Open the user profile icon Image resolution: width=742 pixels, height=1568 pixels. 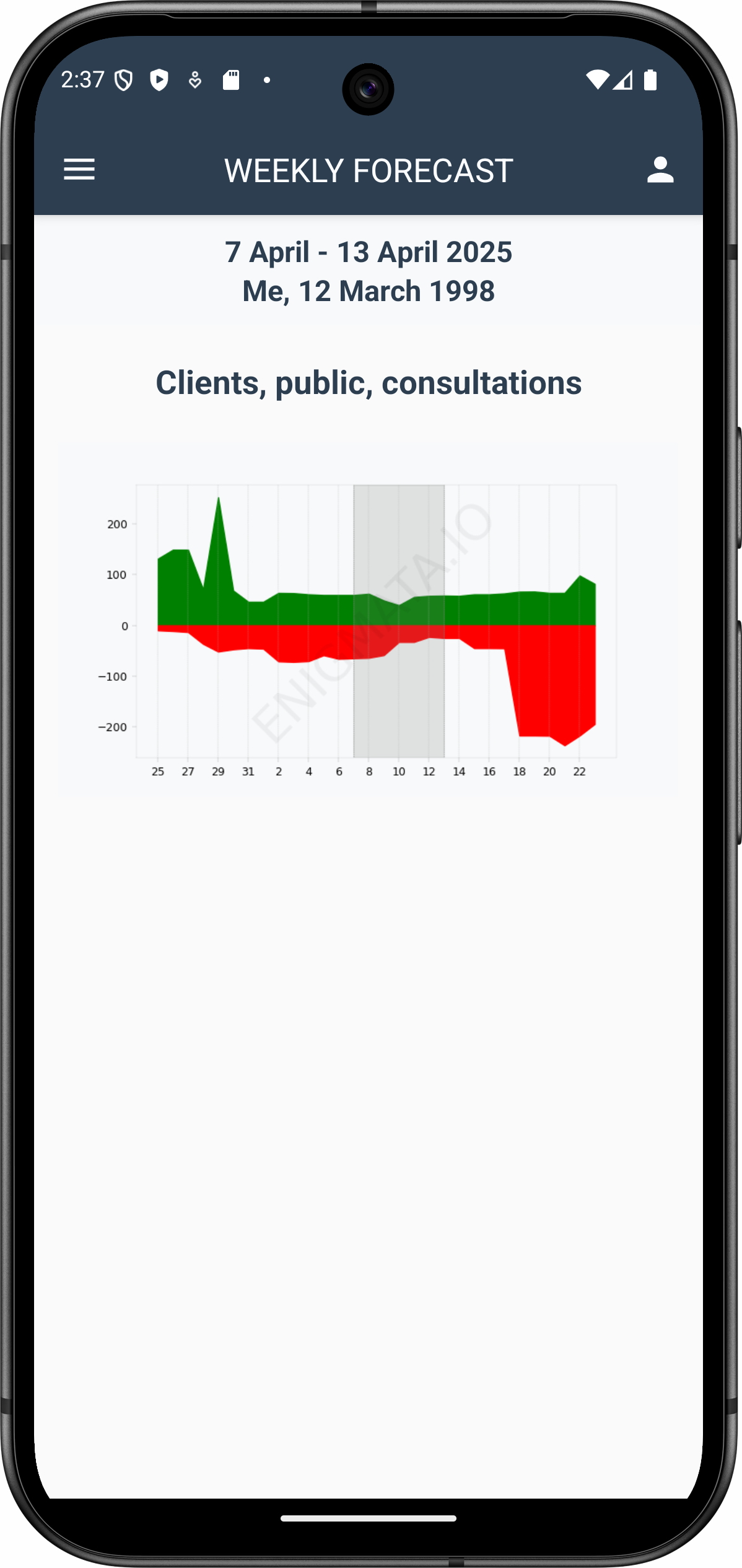pos(660,170)
